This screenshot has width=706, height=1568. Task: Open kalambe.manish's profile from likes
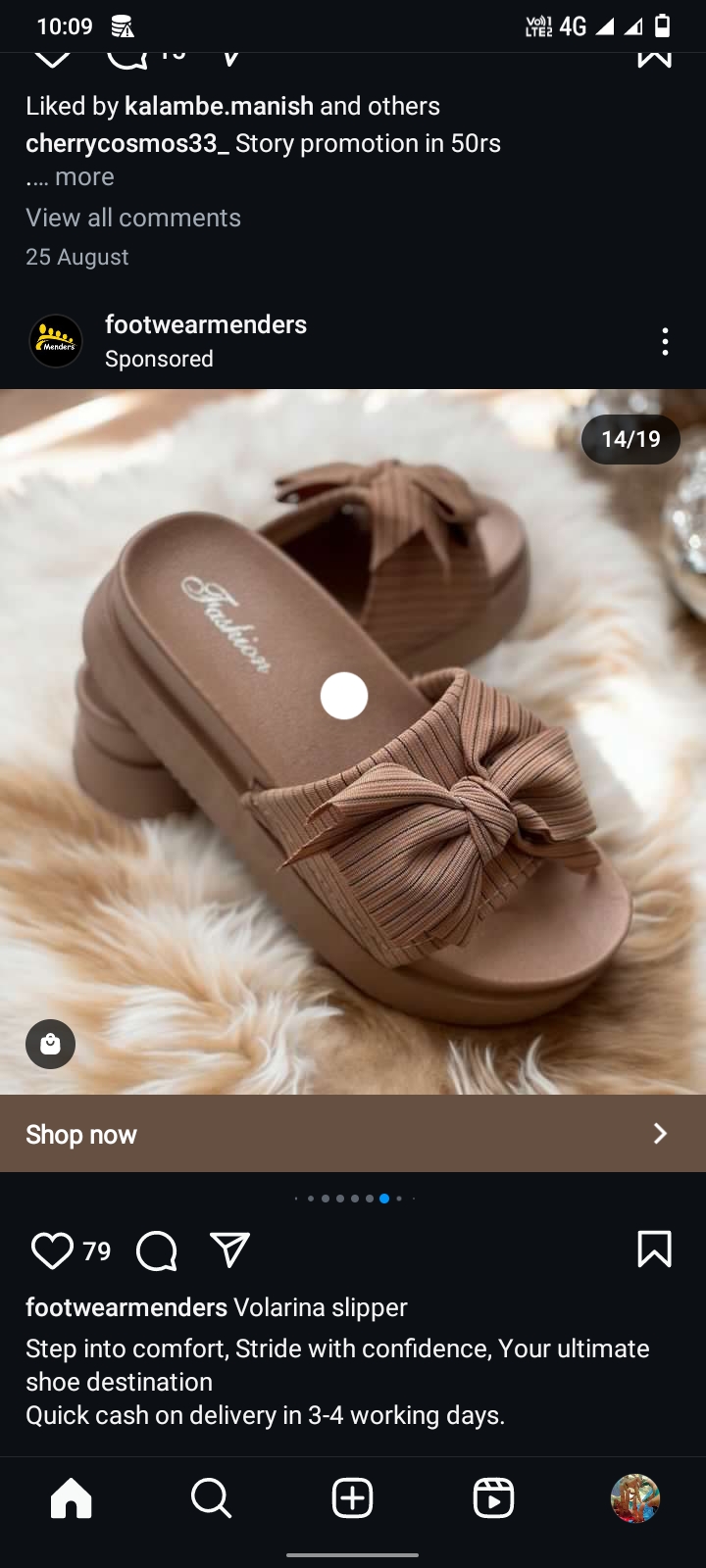pos(220,106)
